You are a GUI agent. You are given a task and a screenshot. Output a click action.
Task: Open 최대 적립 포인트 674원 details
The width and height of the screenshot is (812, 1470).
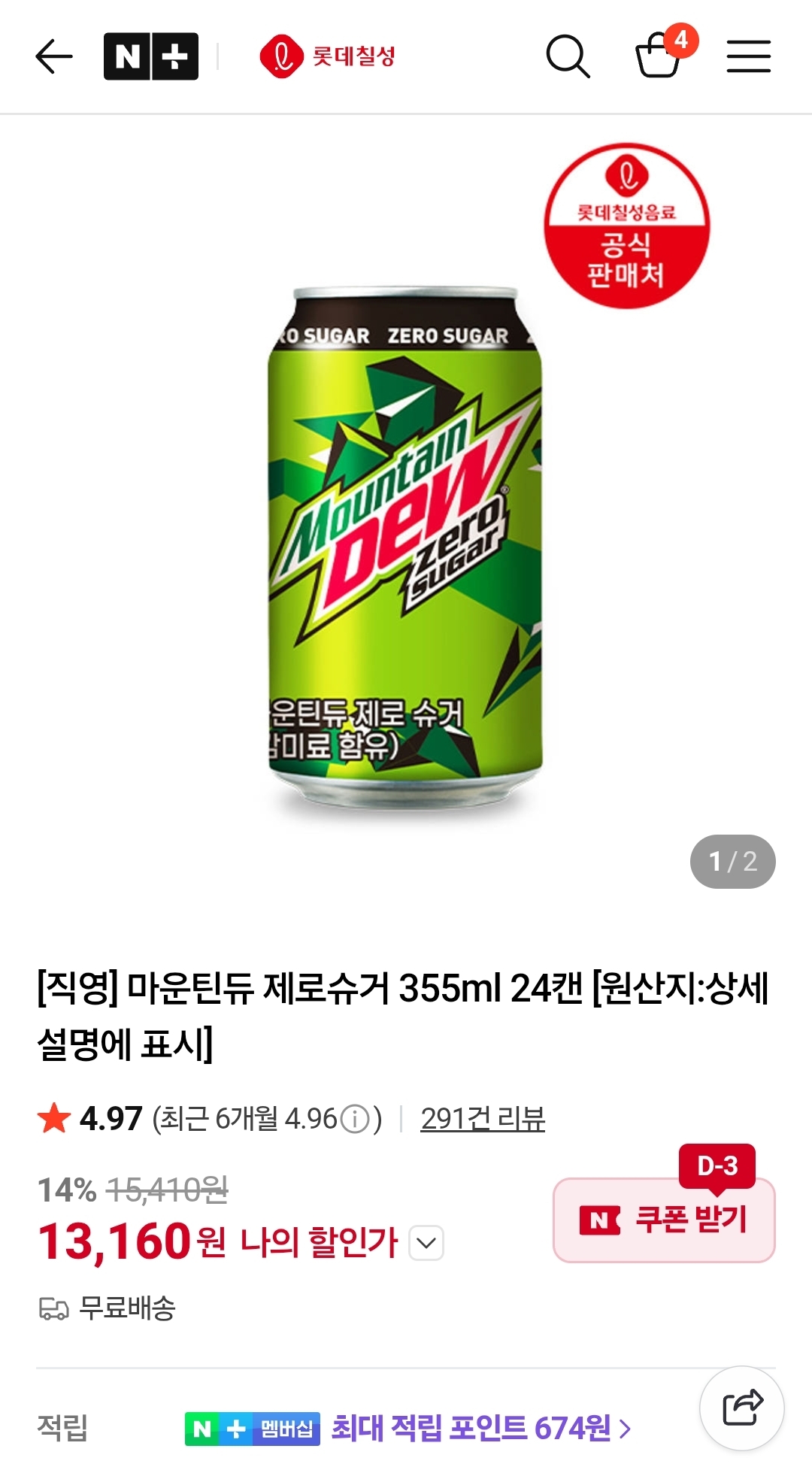(481, 1428)
